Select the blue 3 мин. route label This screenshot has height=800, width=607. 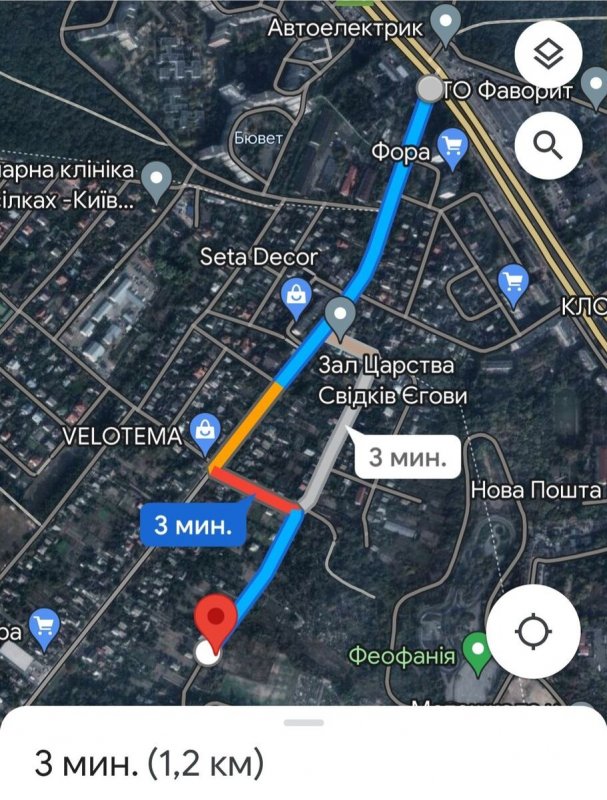[x=196, y=524]
